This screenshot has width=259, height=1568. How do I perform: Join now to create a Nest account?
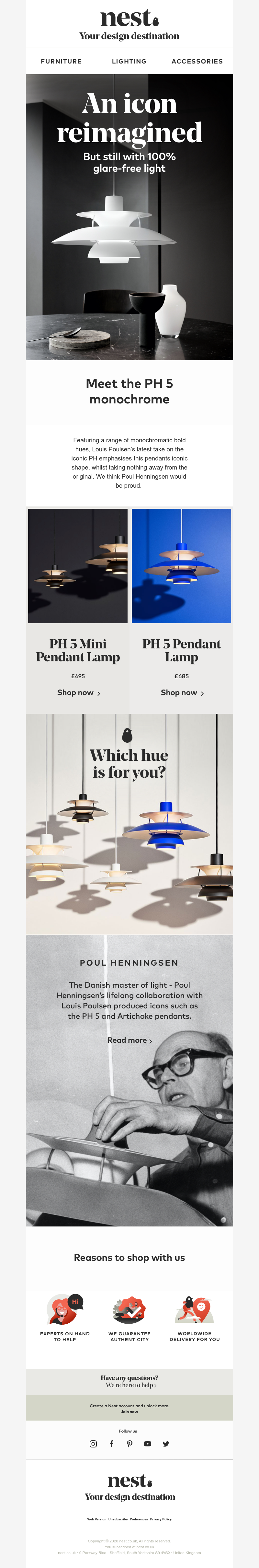[x=129, y=1411]
